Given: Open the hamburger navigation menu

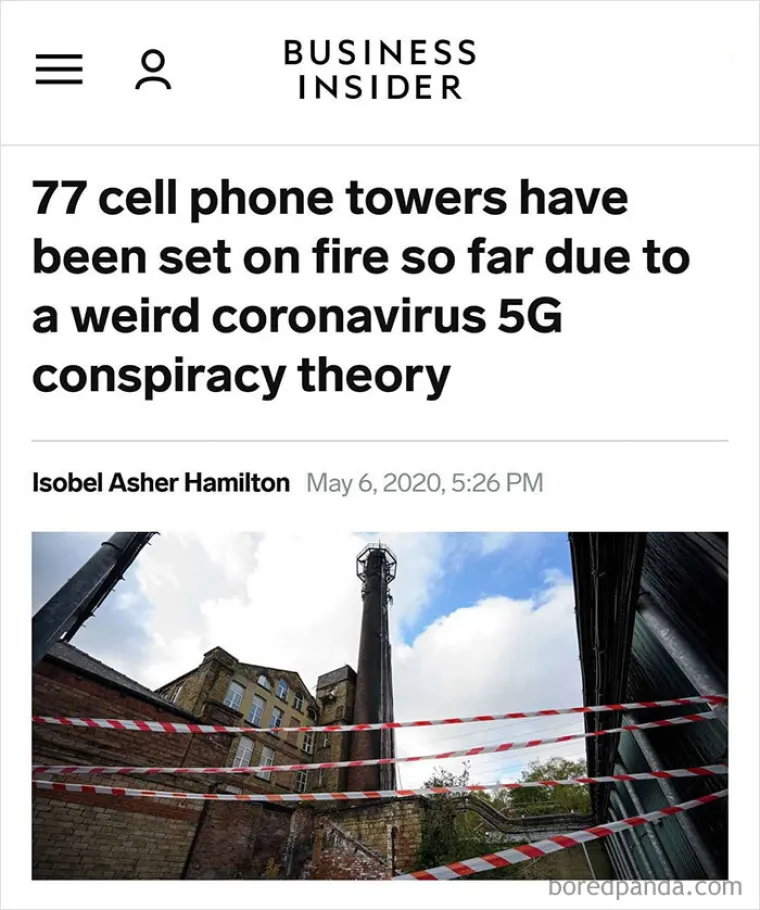Looking at the screenshot, I should (58, 69).
